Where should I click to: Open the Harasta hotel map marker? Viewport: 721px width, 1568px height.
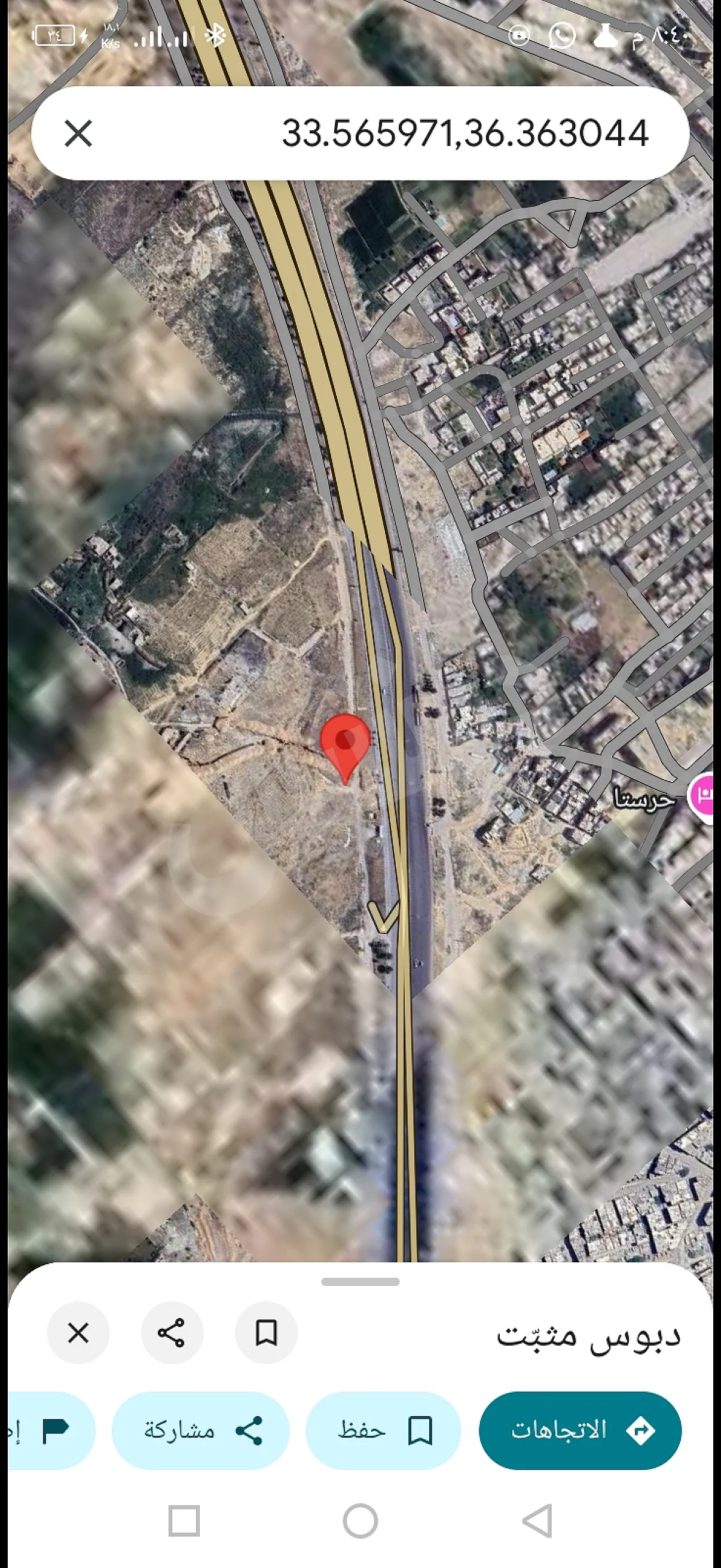tap(705, 794)
